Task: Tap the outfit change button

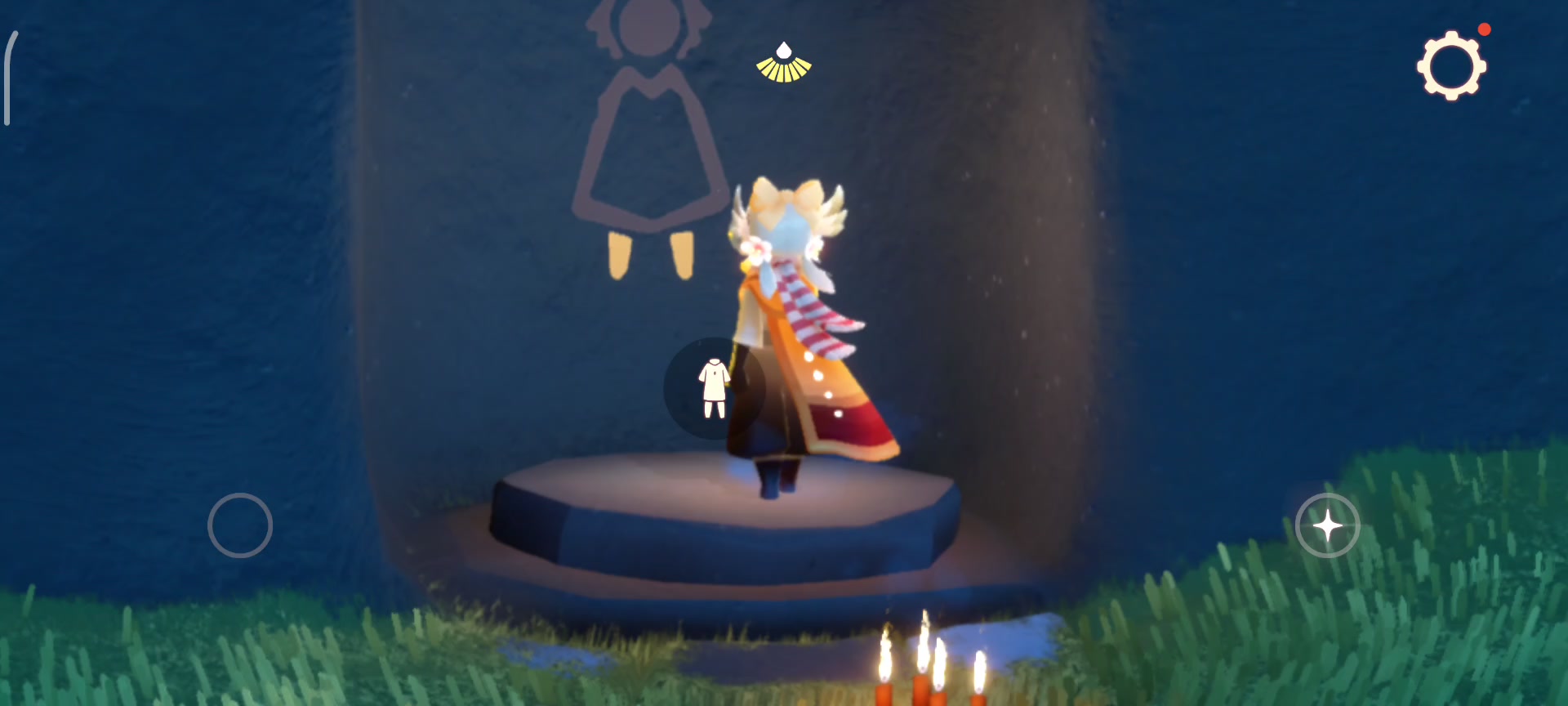Action: point(714,388)
